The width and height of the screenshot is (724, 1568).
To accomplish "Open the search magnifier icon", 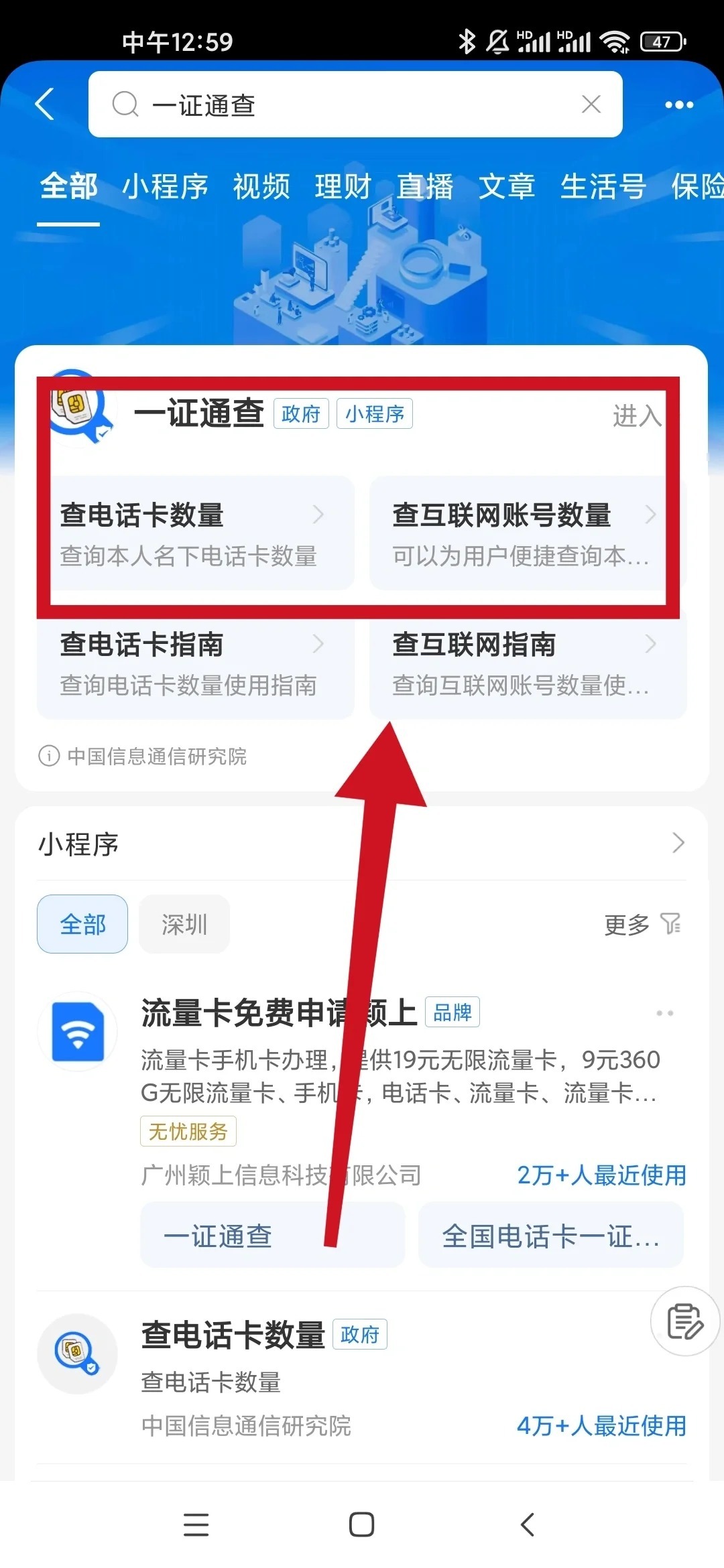I will click(126, 105).
